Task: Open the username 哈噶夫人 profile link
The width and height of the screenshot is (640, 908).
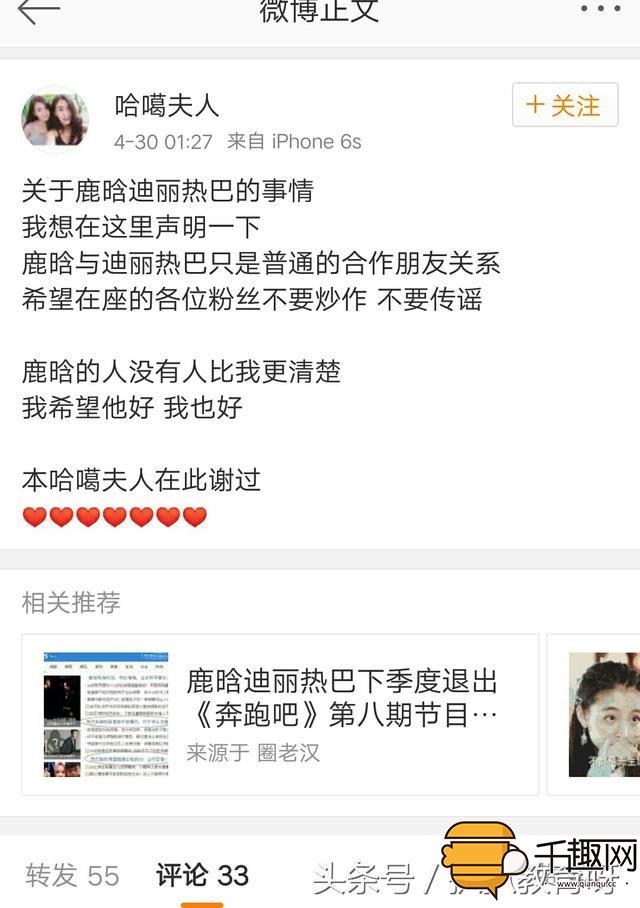Action: [167, 105]
